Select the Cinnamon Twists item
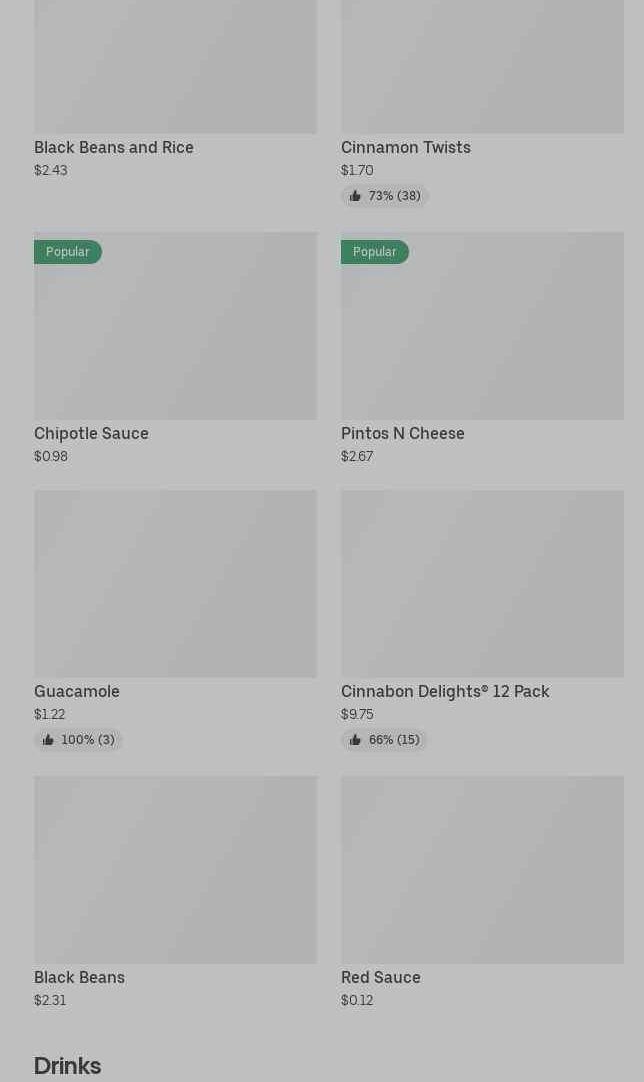The height and width of the screenshot is (1082, 644). point(481,70)
